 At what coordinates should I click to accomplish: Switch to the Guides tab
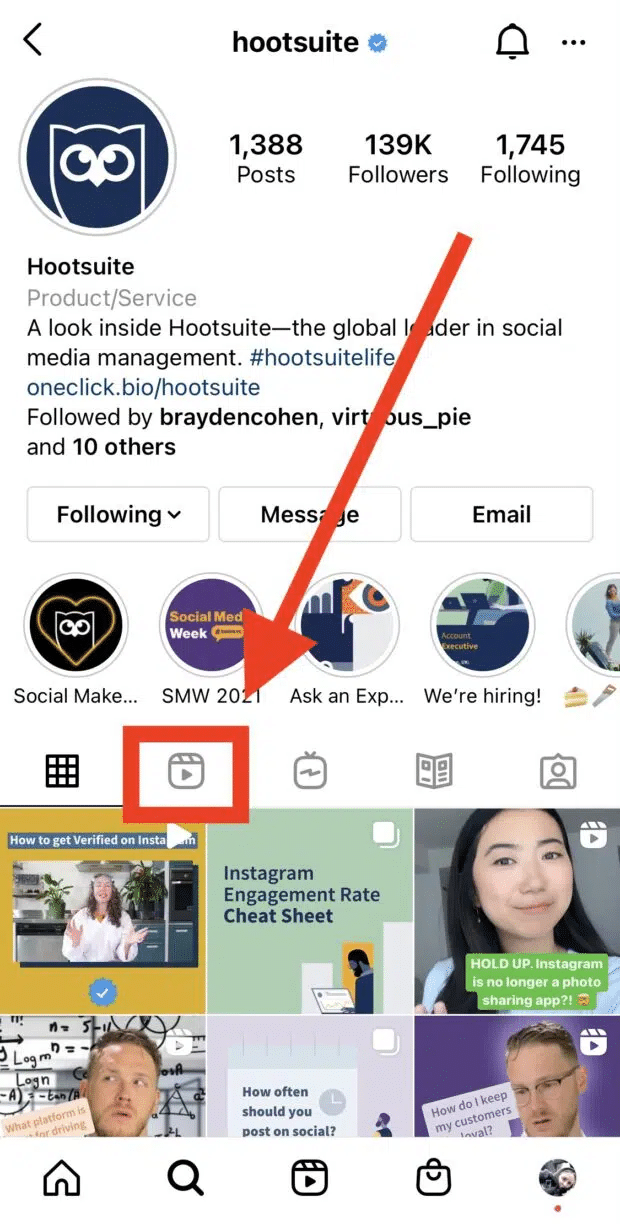434,771
